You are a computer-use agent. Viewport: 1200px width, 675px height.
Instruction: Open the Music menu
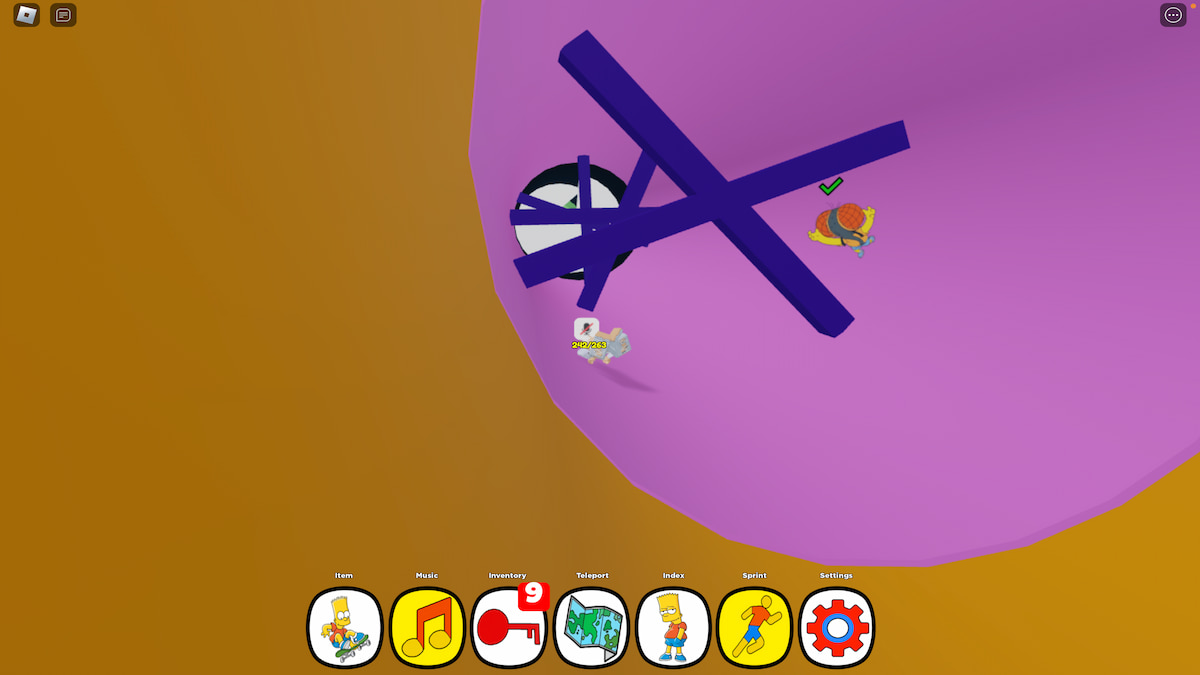click(x=427, y=628)
